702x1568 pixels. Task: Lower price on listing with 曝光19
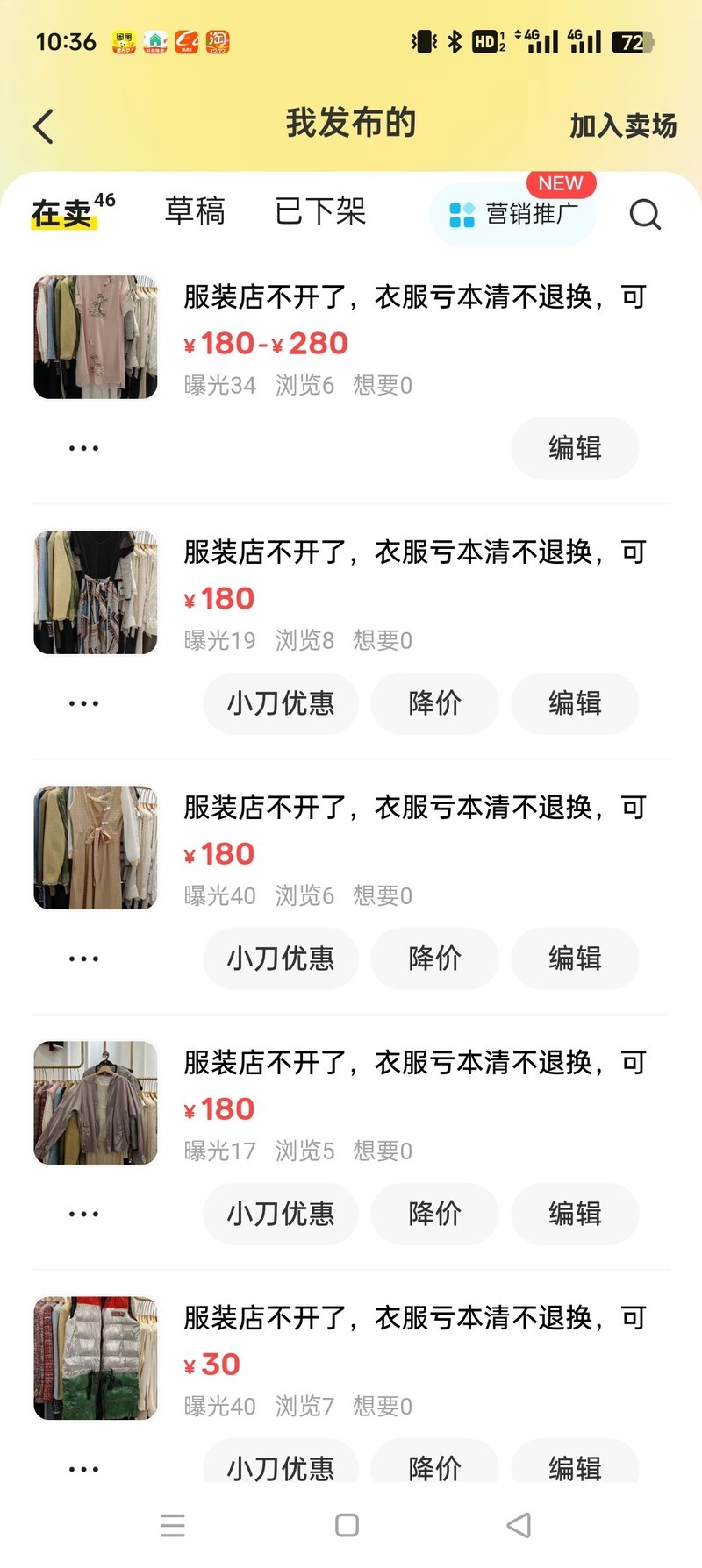coord(434,703)
